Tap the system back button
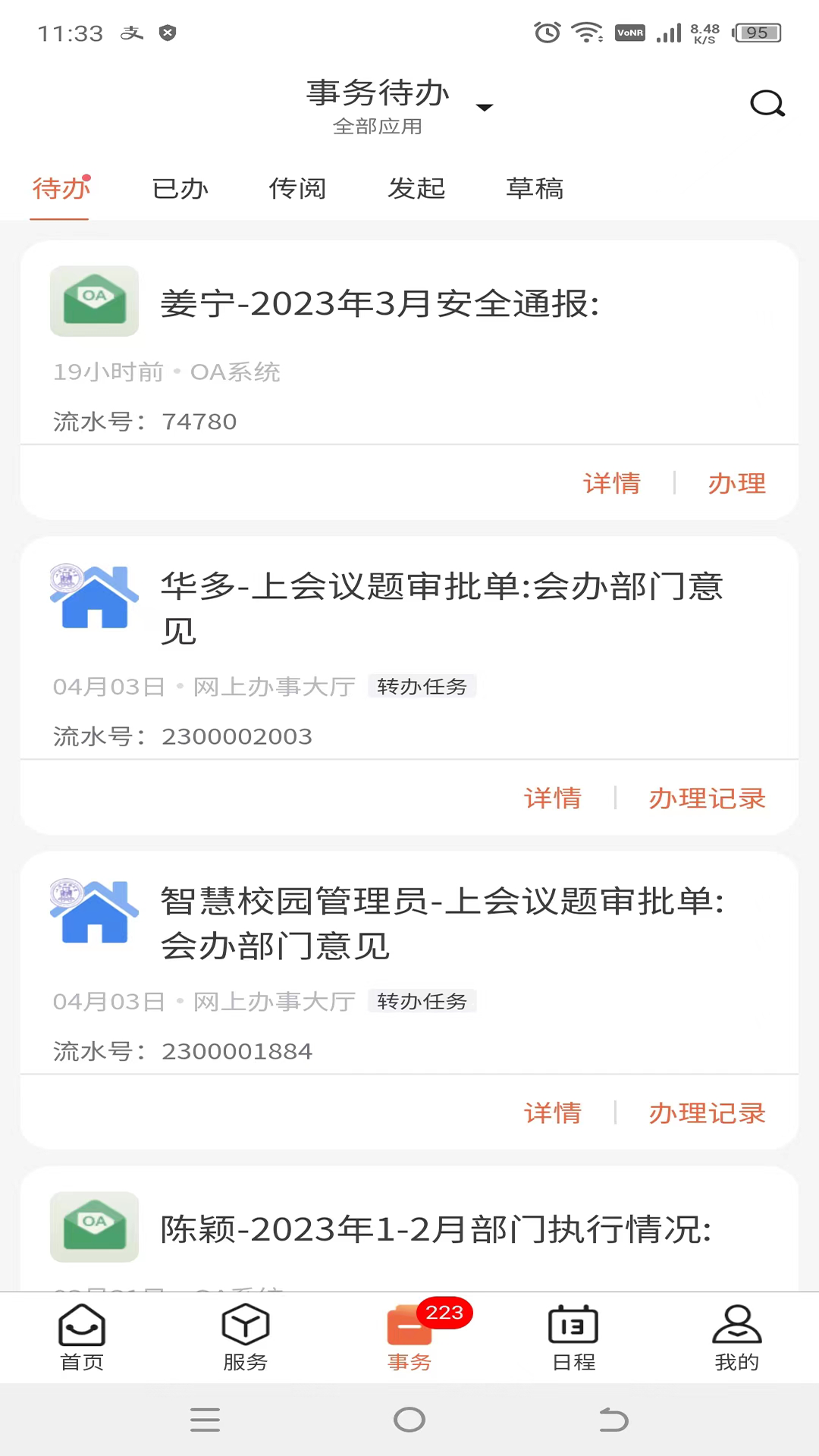Image resolution: width=819 pixels, height=1456 pixels. click(x=613, y=1419)
